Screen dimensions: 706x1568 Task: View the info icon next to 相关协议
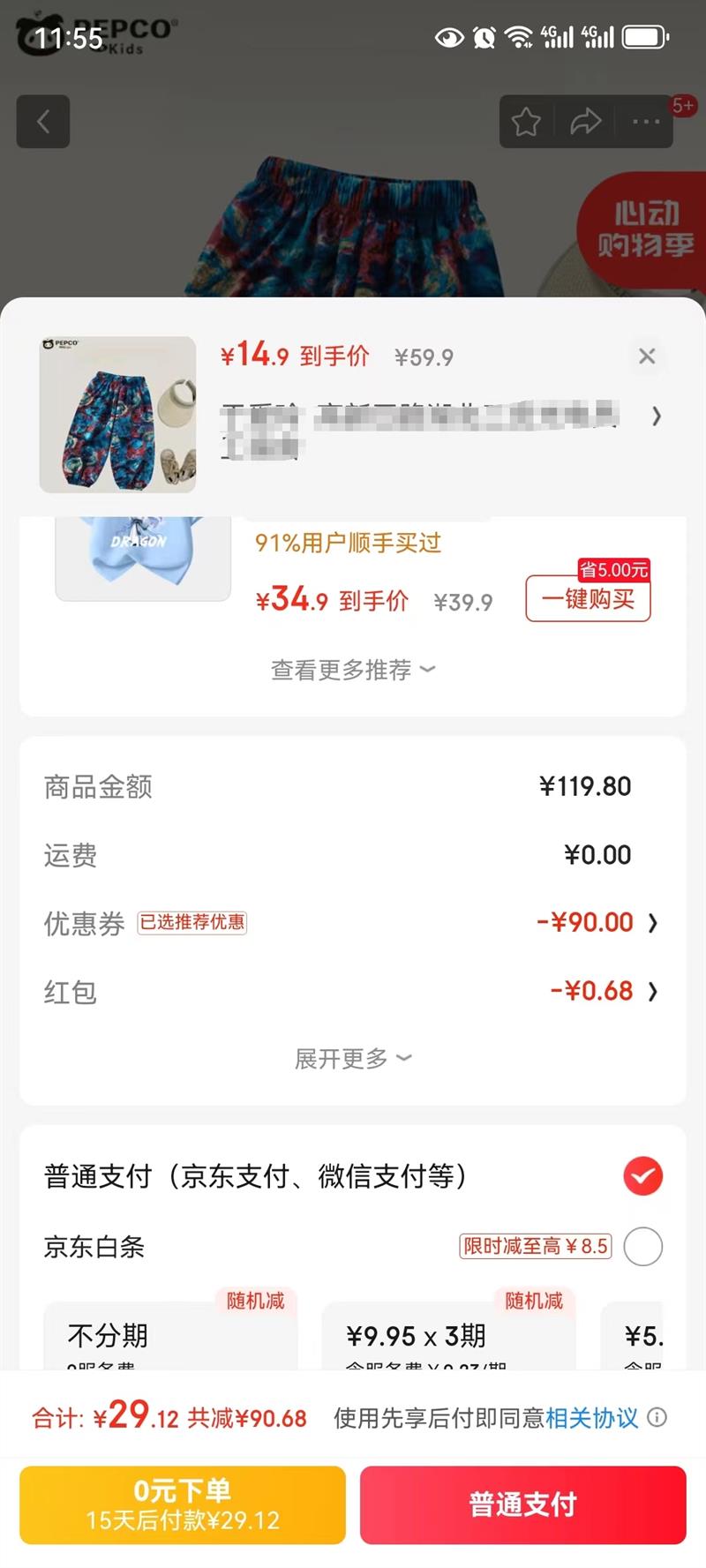657,1417
